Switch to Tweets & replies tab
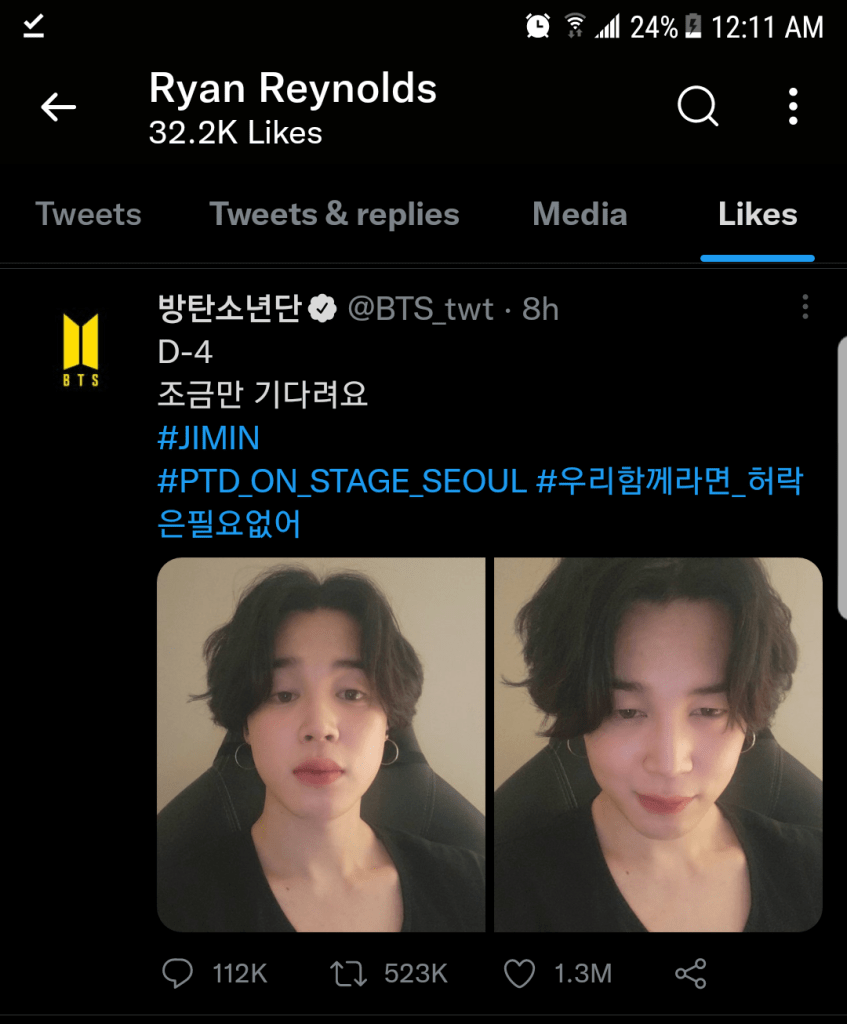847x1024 pixels. pyautogui.click(x=334, y=214)
